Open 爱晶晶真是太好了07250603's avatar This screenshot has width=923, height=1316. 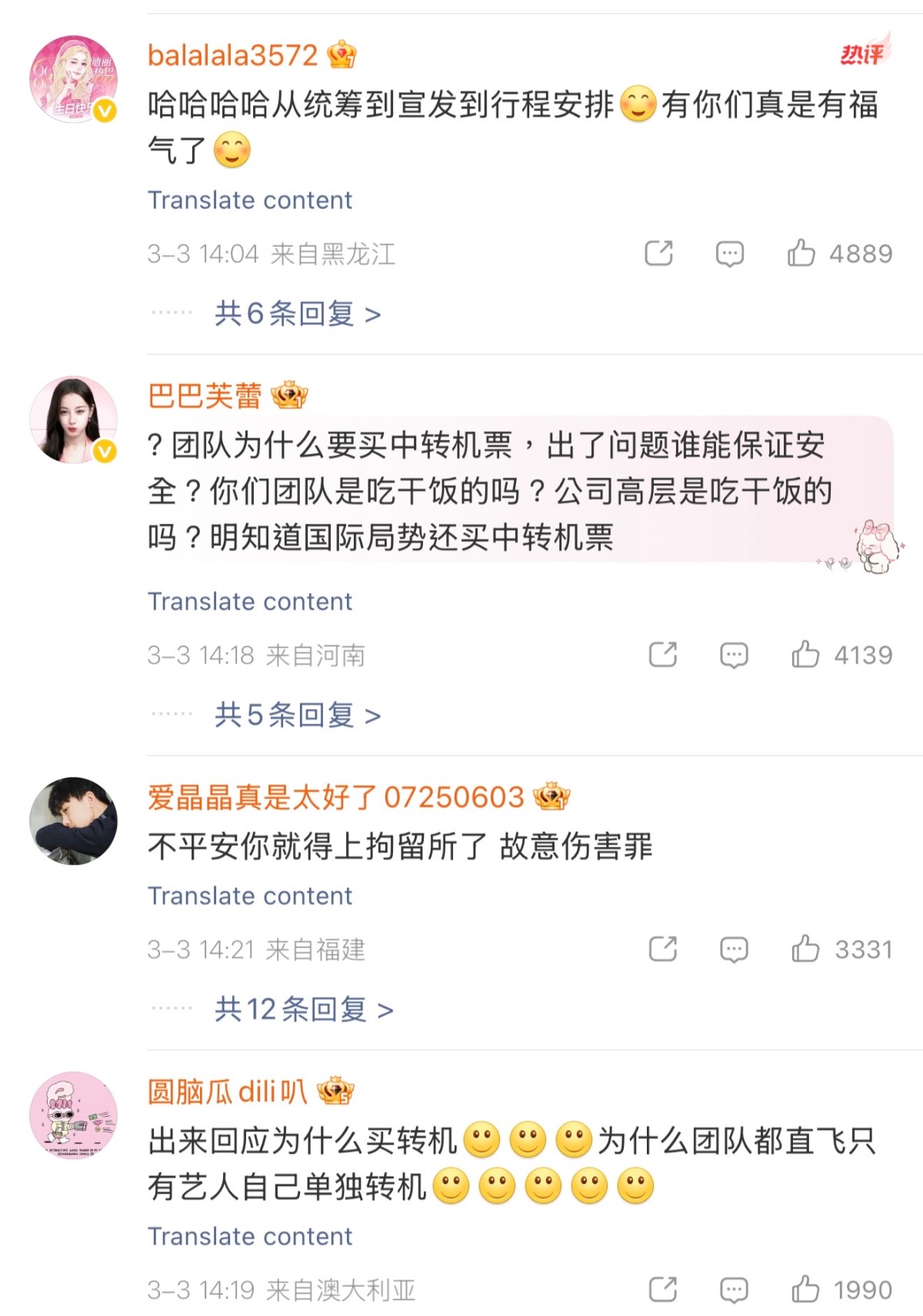(73, 821)
